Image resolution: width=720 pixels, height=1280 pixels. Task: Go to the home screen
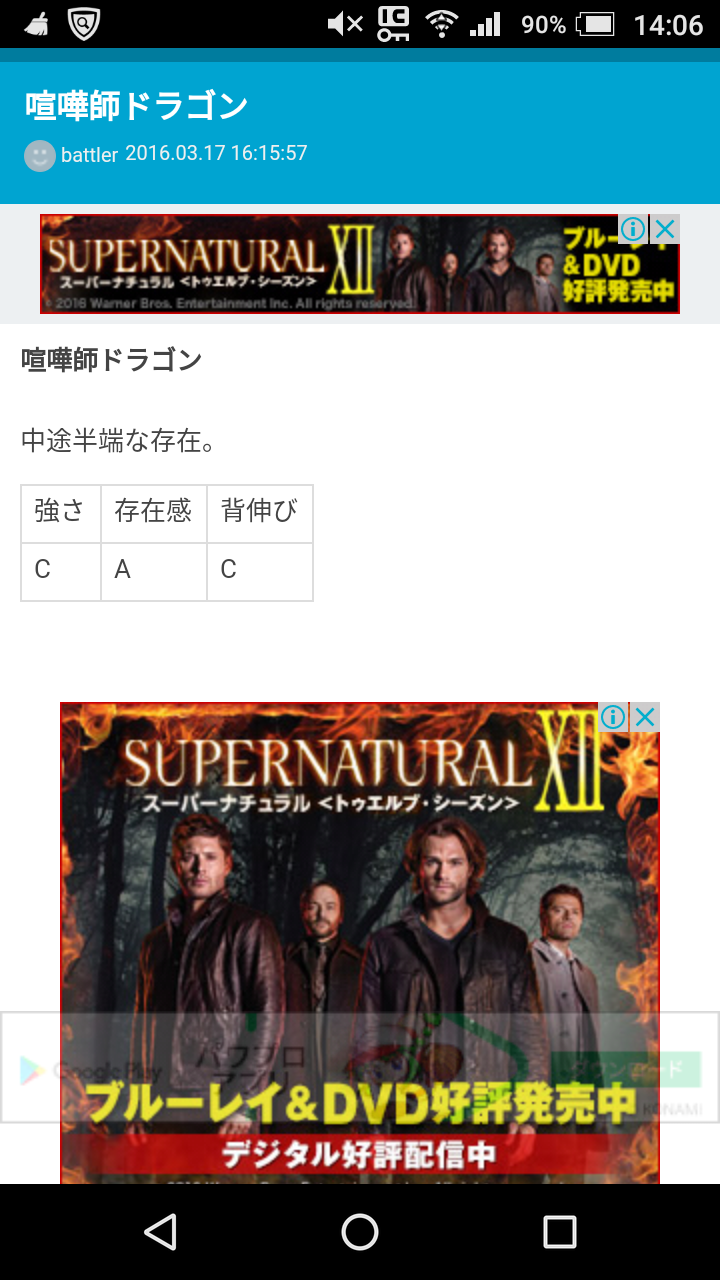point(360,1232)
